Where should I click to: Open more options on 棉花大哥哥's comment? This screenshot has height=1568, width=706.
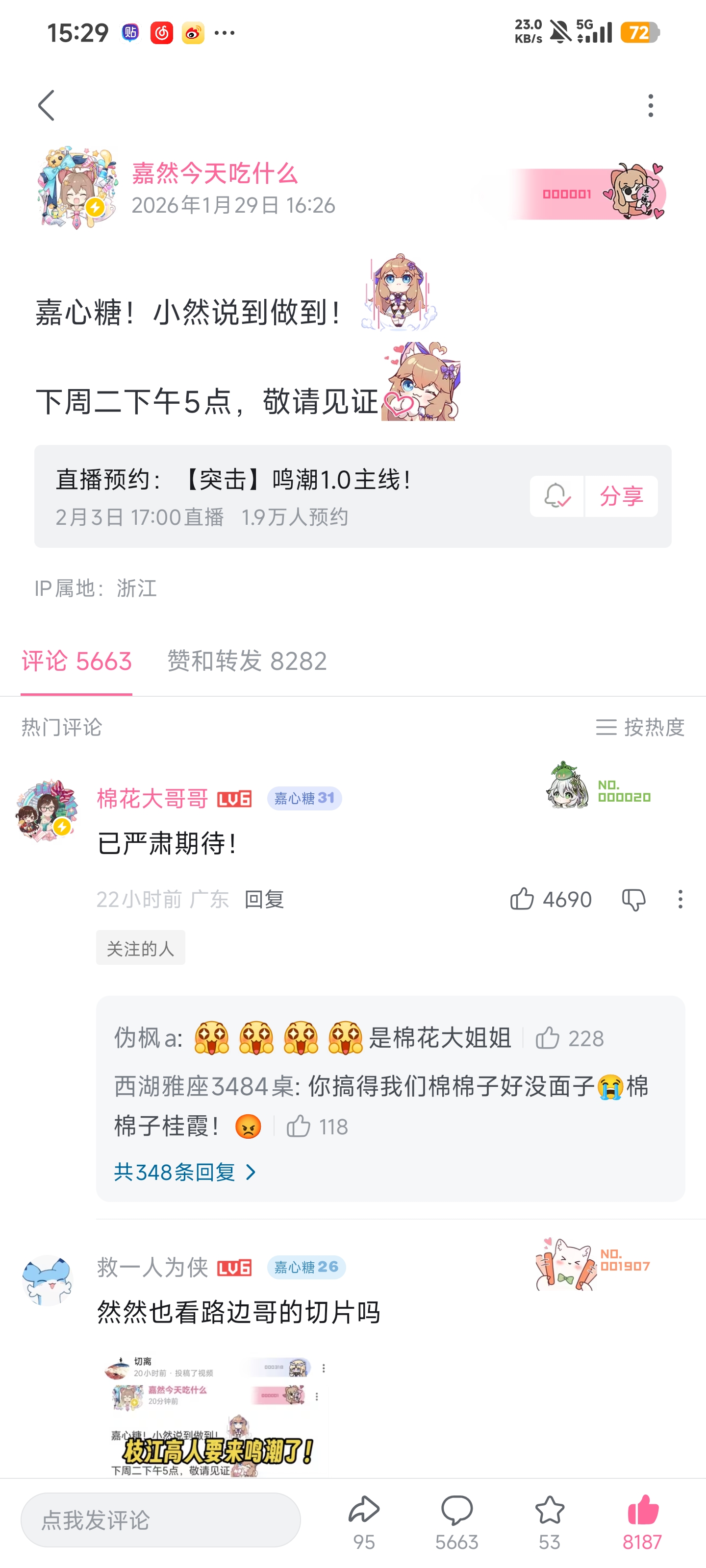coord(680,899)
